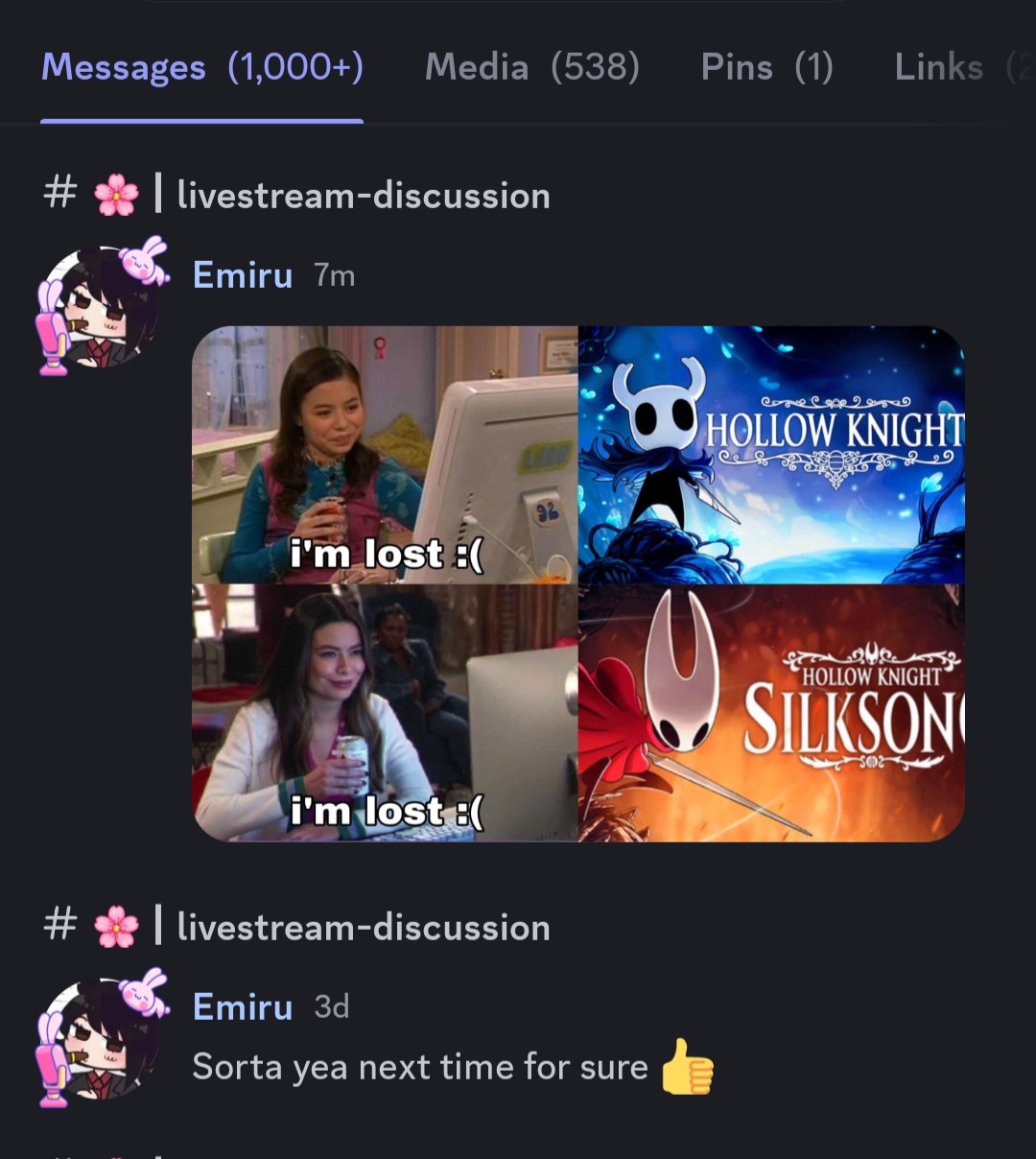Switch to the Links tab
Image resolution: width=1036 pixels, height=1159 pixels.
950,67
